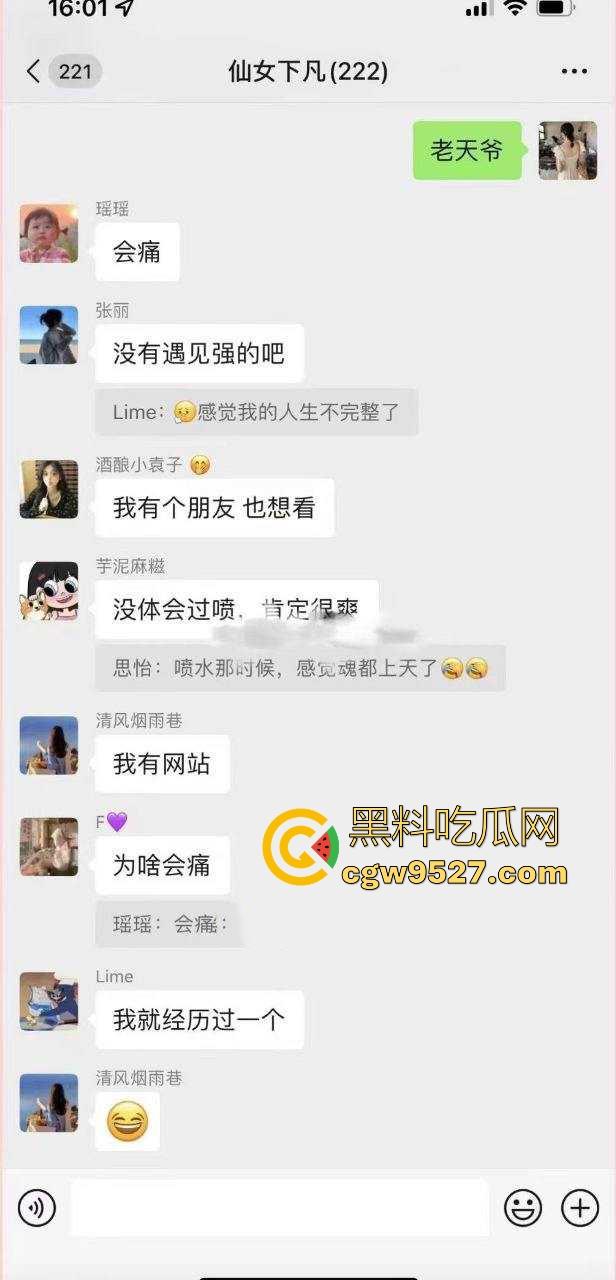Open 芋泥麻糍's cartoon avatar

tap(49, 591)
